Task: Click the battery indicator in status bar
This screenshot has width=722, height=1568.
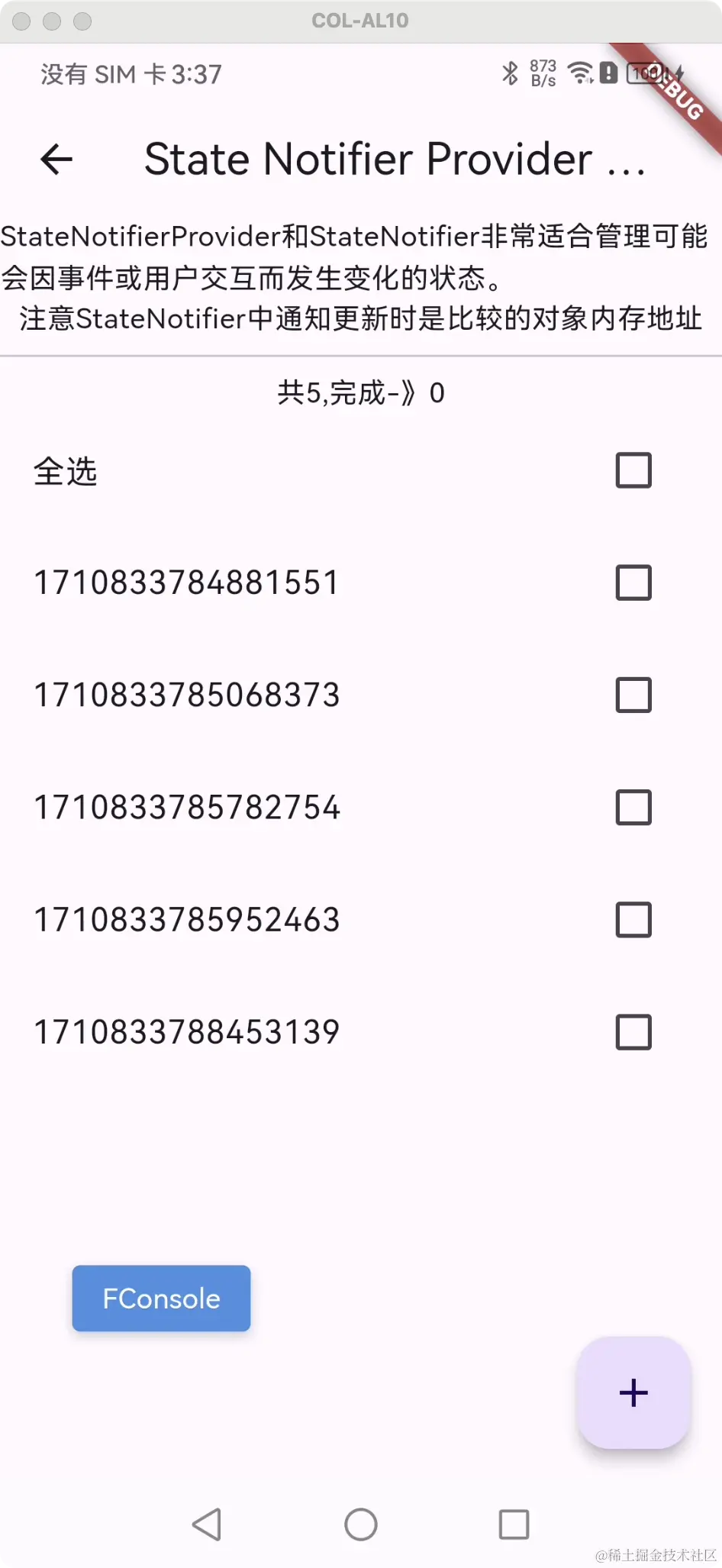Action: point(643,73)
